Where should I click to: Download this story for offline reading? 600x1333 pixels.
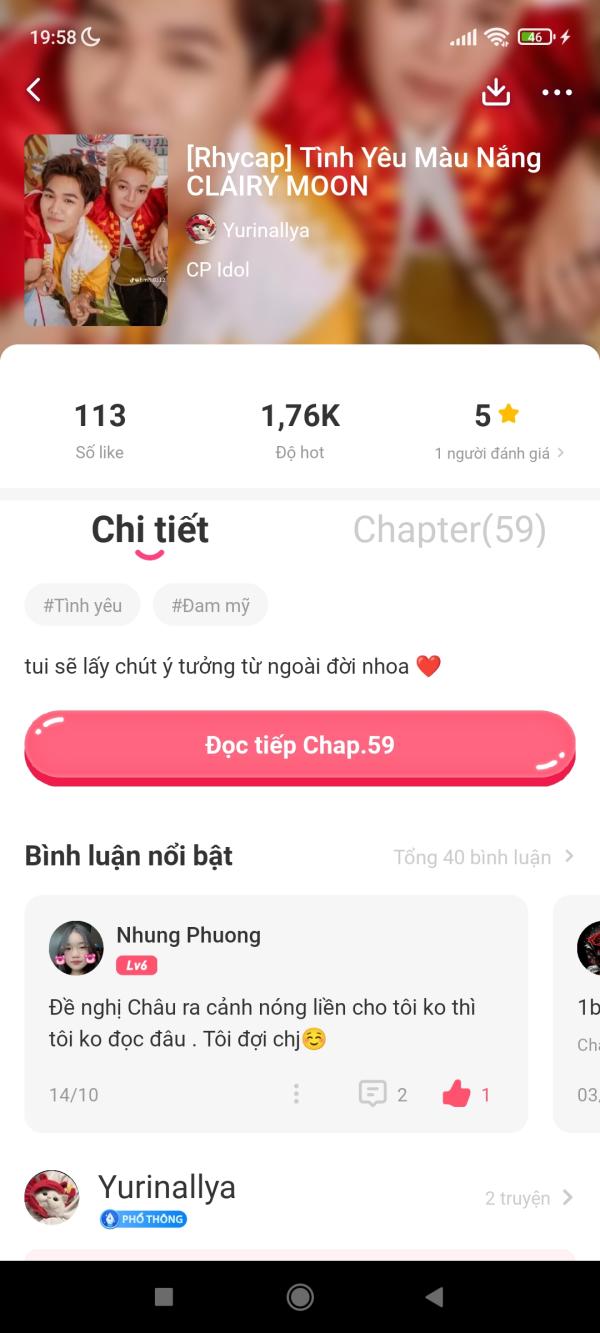tap(496, 92)
